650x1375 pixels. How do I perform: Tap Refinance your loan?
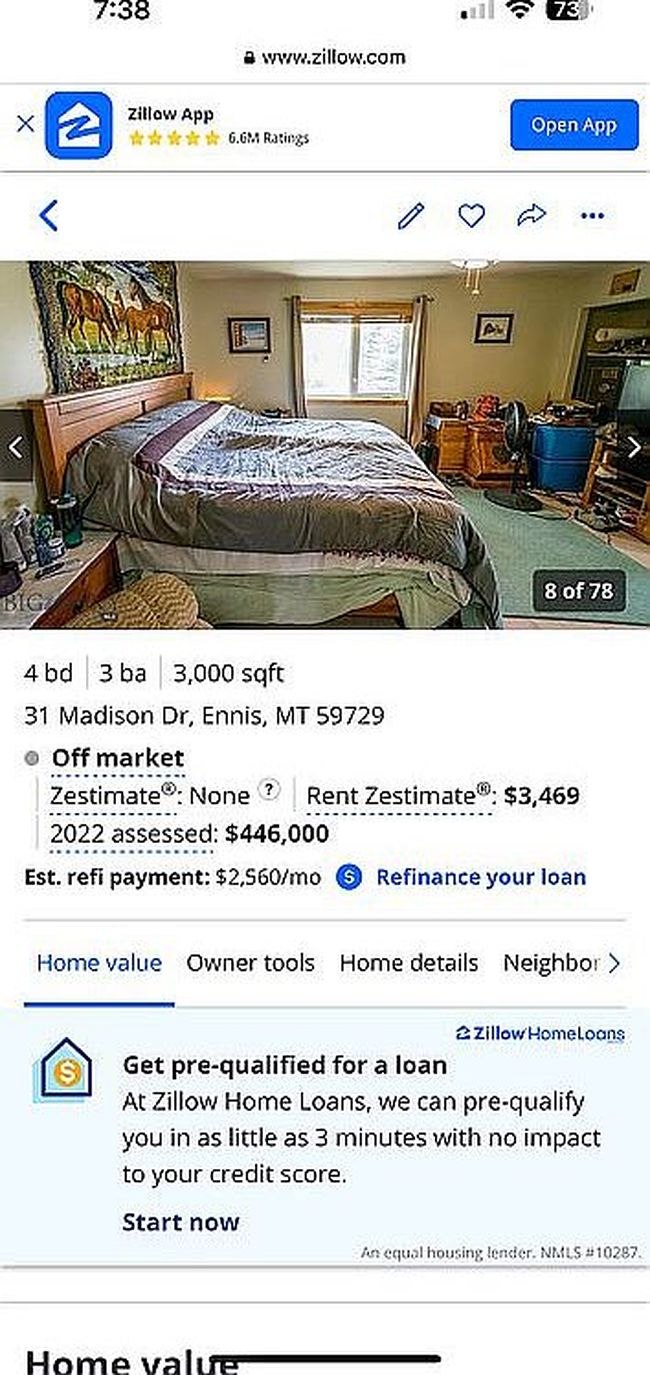point(480,877)
